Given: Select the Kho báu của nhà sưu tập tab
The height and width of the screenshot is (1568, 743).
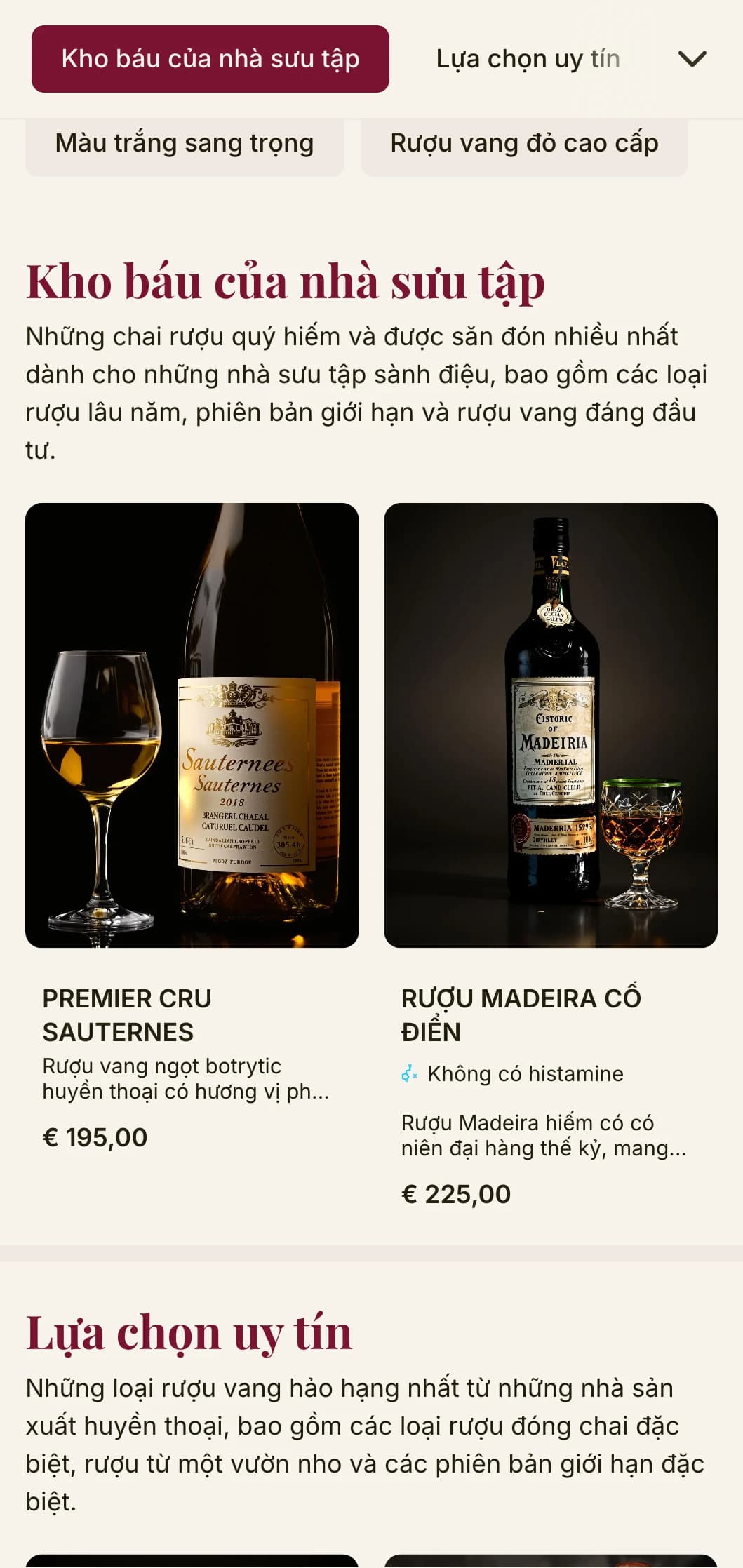Looking at the screenshot, I should [x=210, y=59].
